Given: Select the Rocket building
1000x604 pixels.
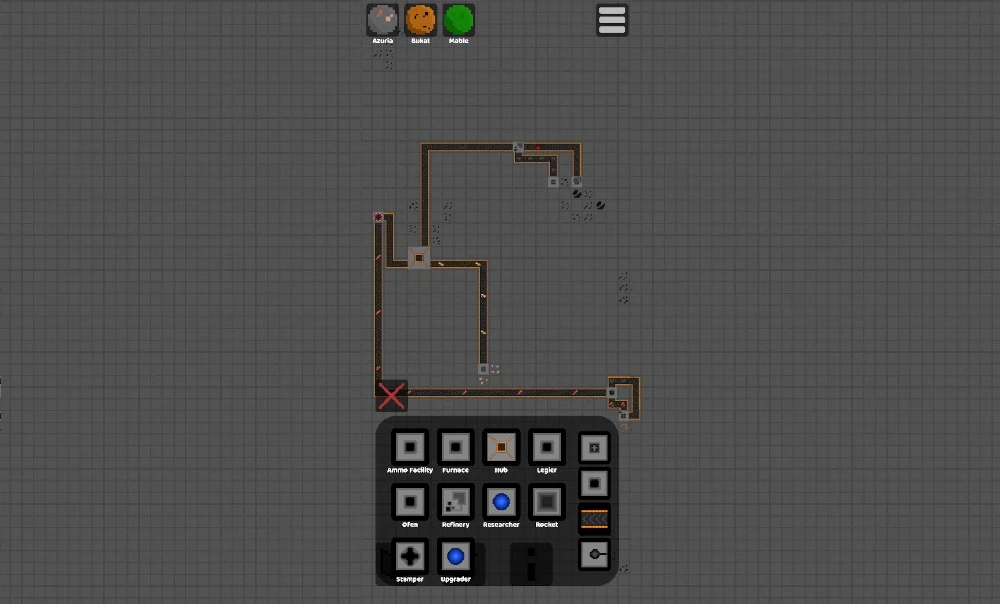Looking at the screenshot, I should tap(547, 501).
